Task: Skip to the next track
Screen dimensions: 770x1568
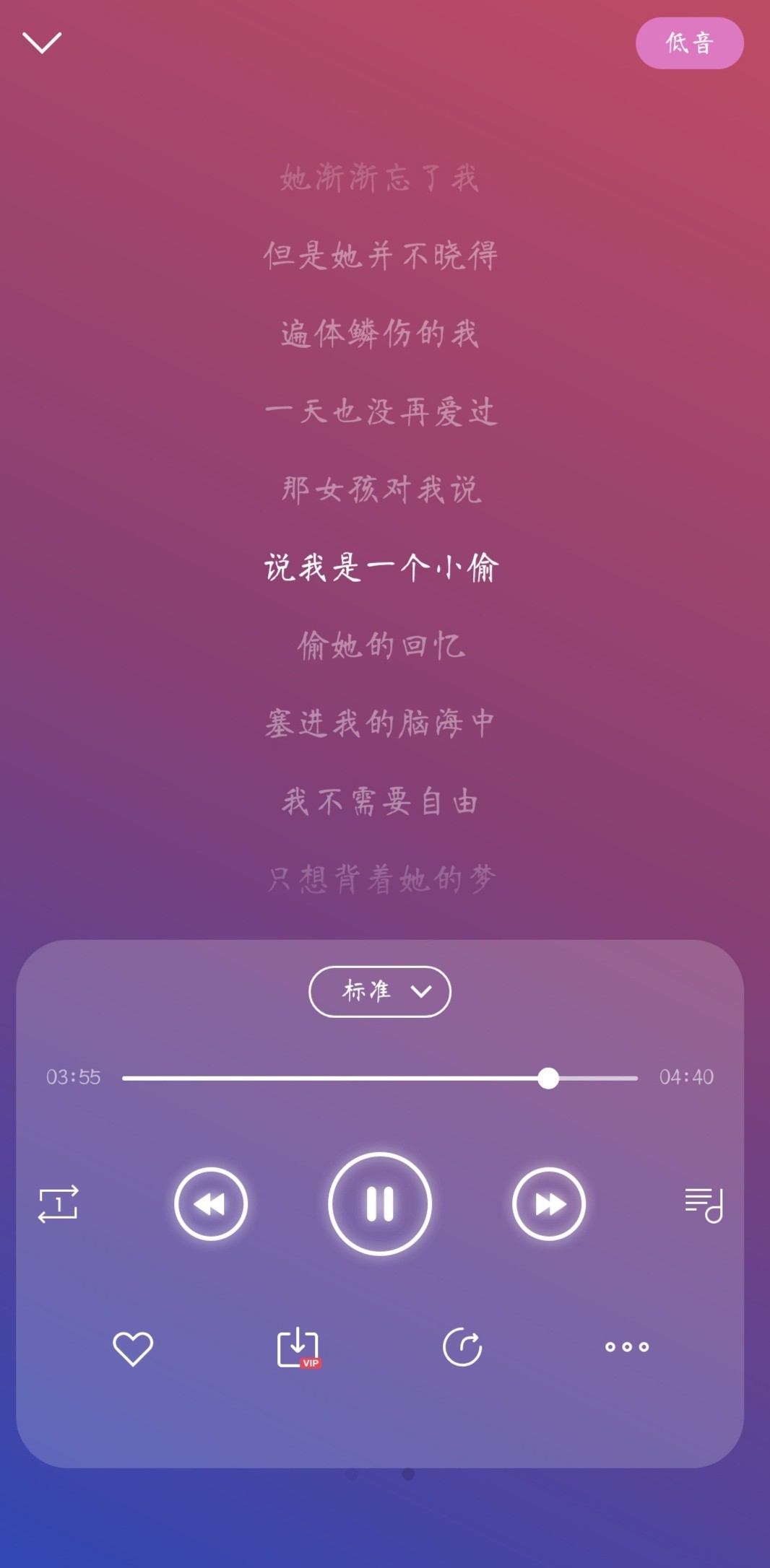Action: pos(549,1204)
